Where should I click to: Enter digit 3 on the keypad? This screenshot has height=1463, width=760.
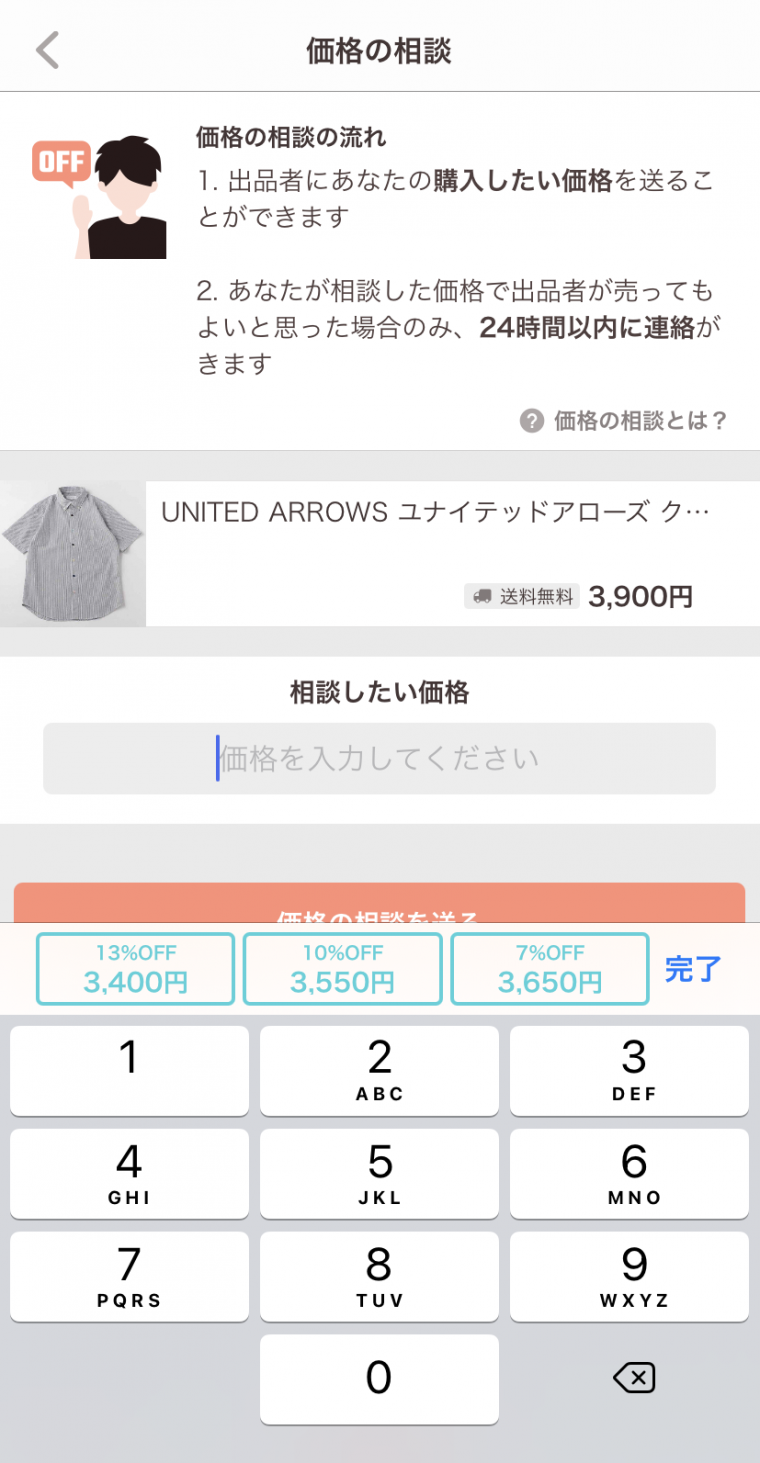629,1070
